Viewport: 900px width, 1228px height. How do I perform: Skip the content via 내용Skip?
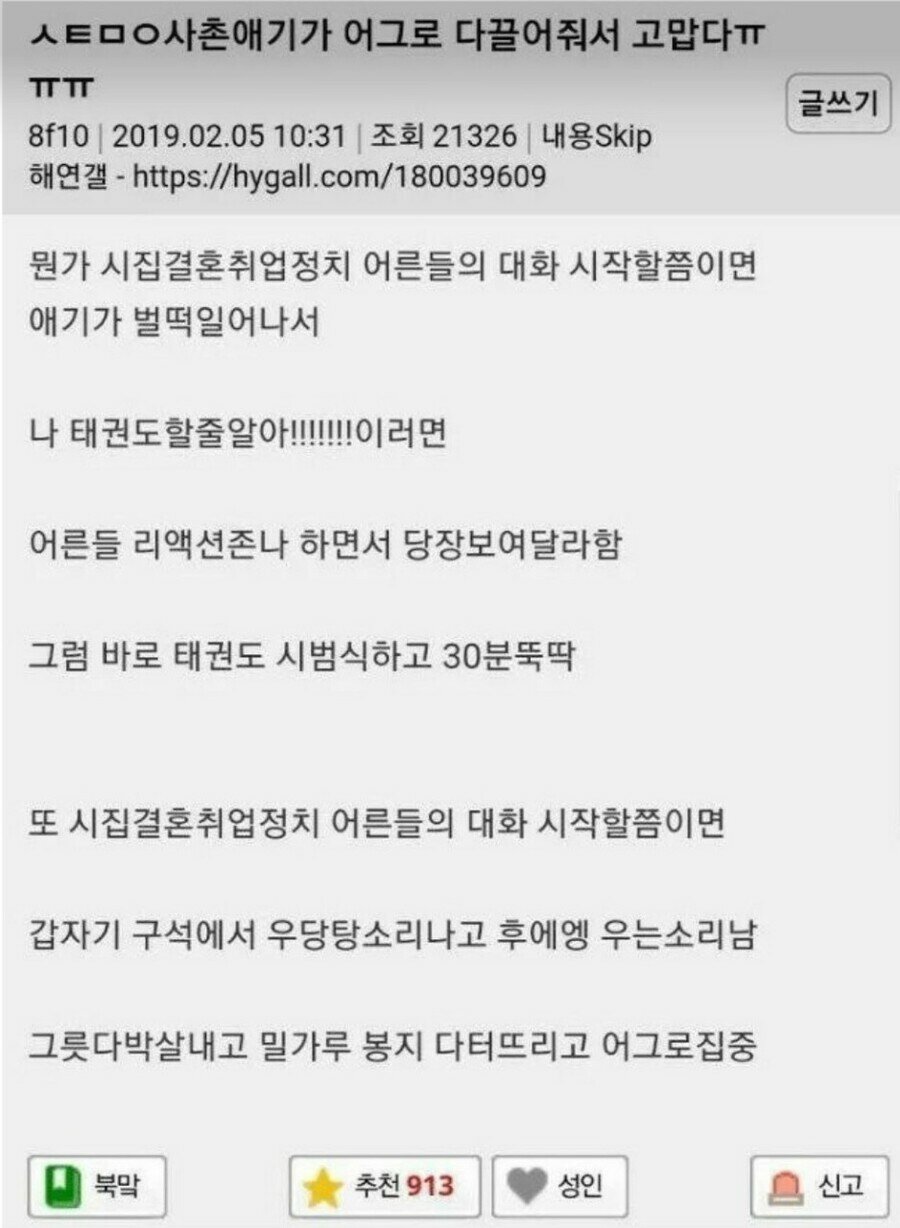pos(597,137)
